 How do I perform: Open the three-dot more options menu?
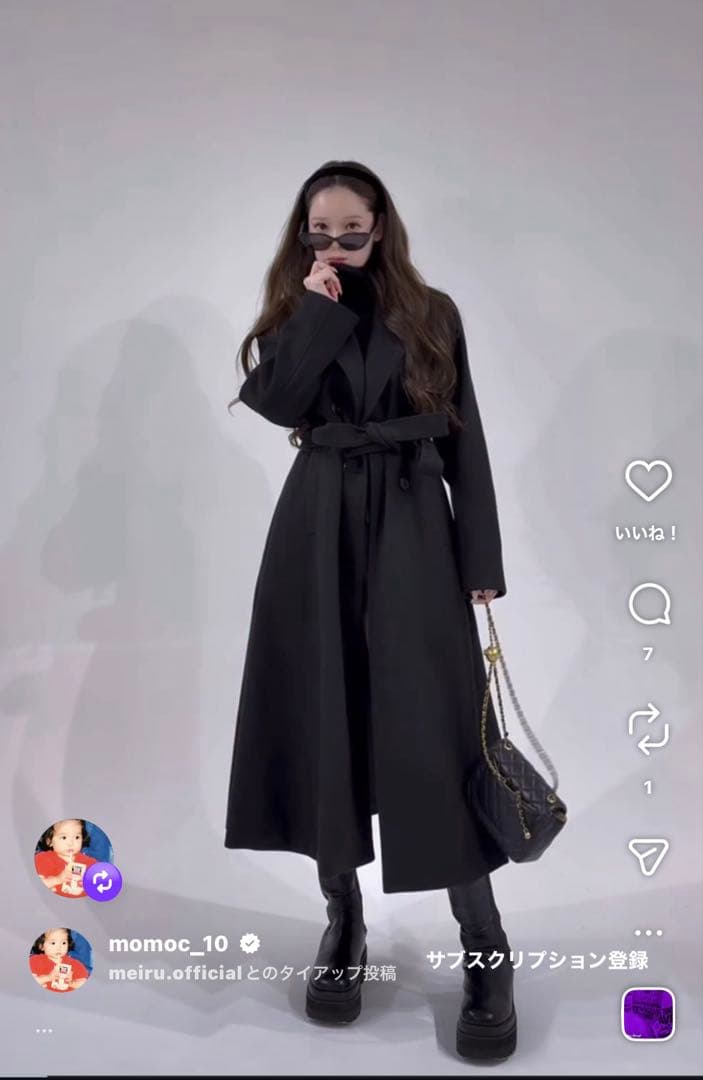coord(648,932)
